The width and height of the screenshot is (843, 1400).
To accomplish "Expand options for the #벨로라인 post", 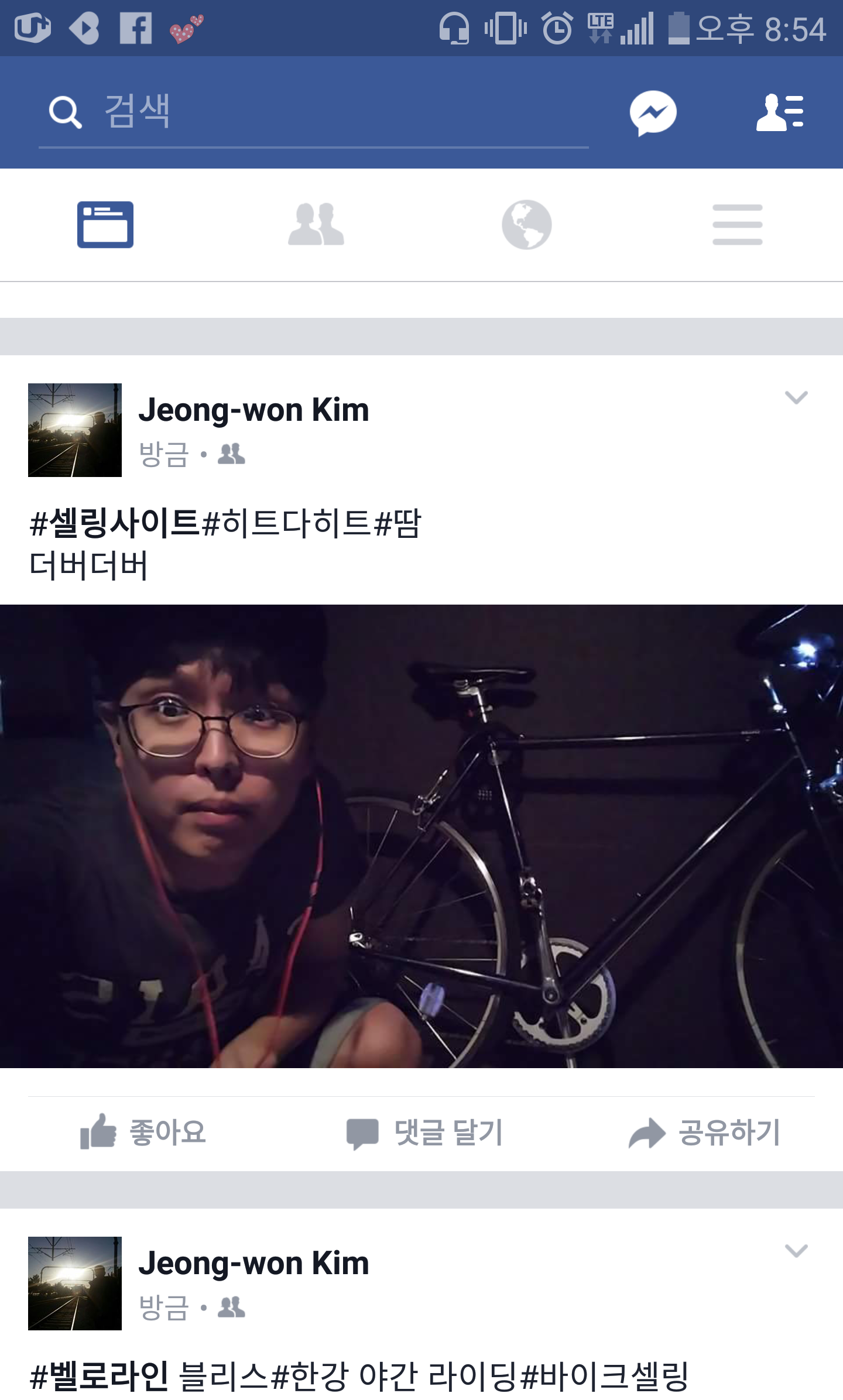I will click(796, 1251).
